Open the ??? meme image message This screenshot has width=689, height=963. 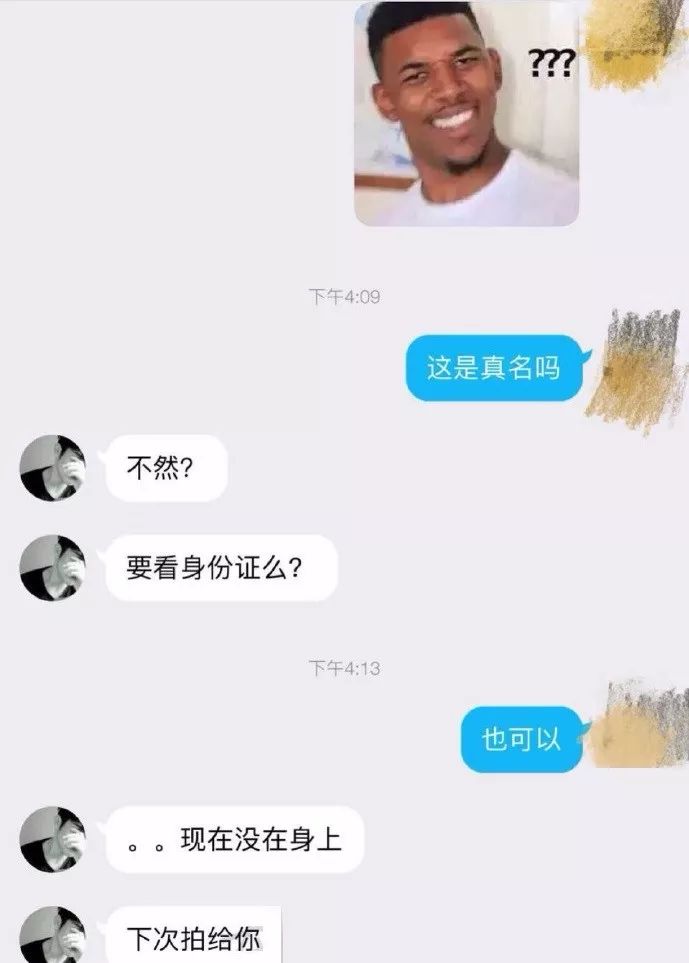[x=467, y=112]
